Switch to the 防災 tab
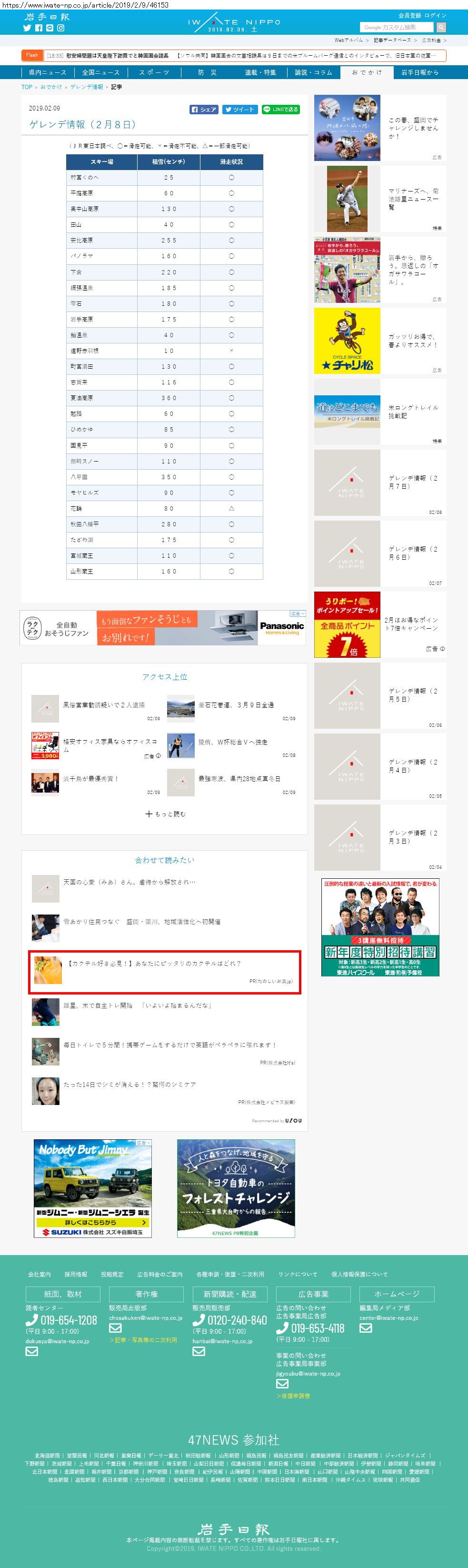 coord(207,72)
